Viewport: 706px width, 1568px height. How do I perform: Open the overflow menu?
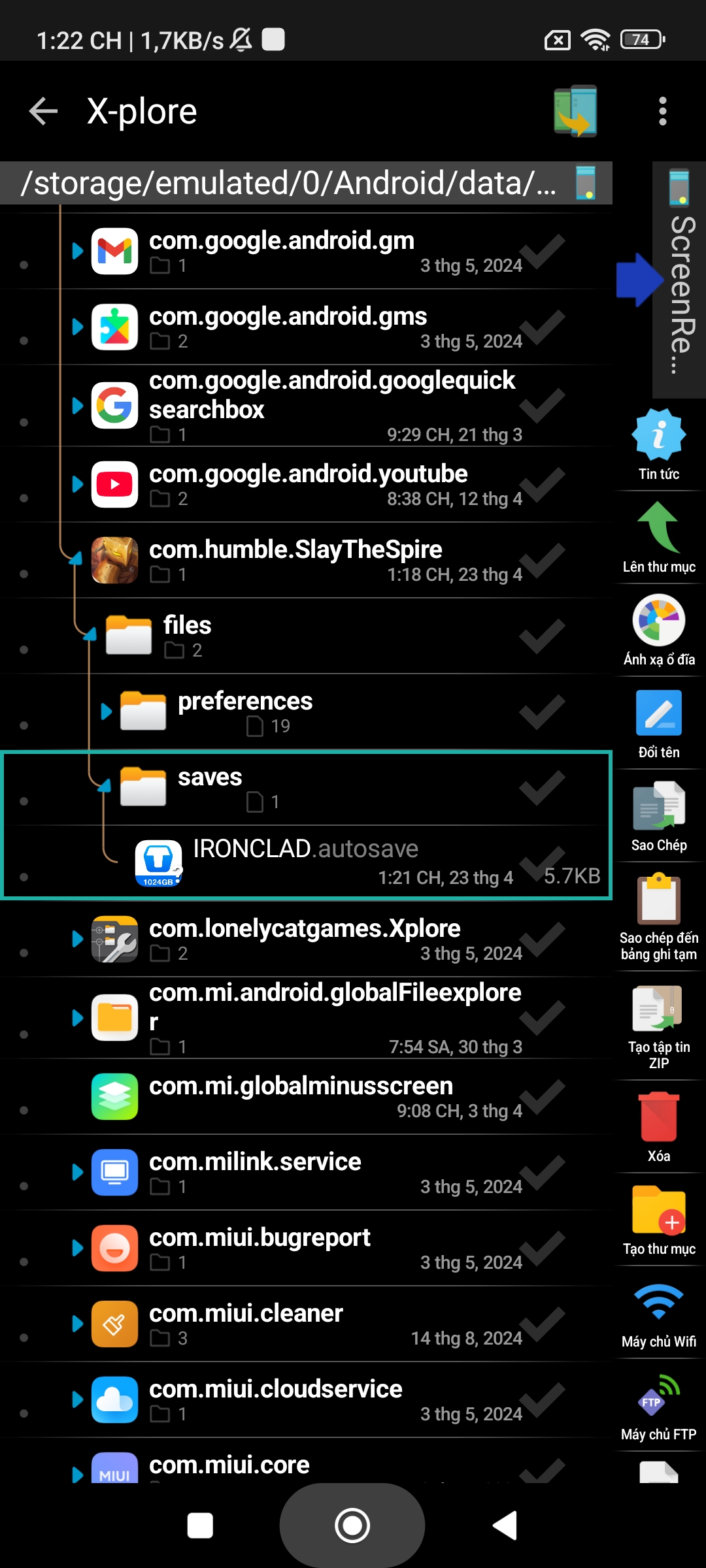pos(662,111)
